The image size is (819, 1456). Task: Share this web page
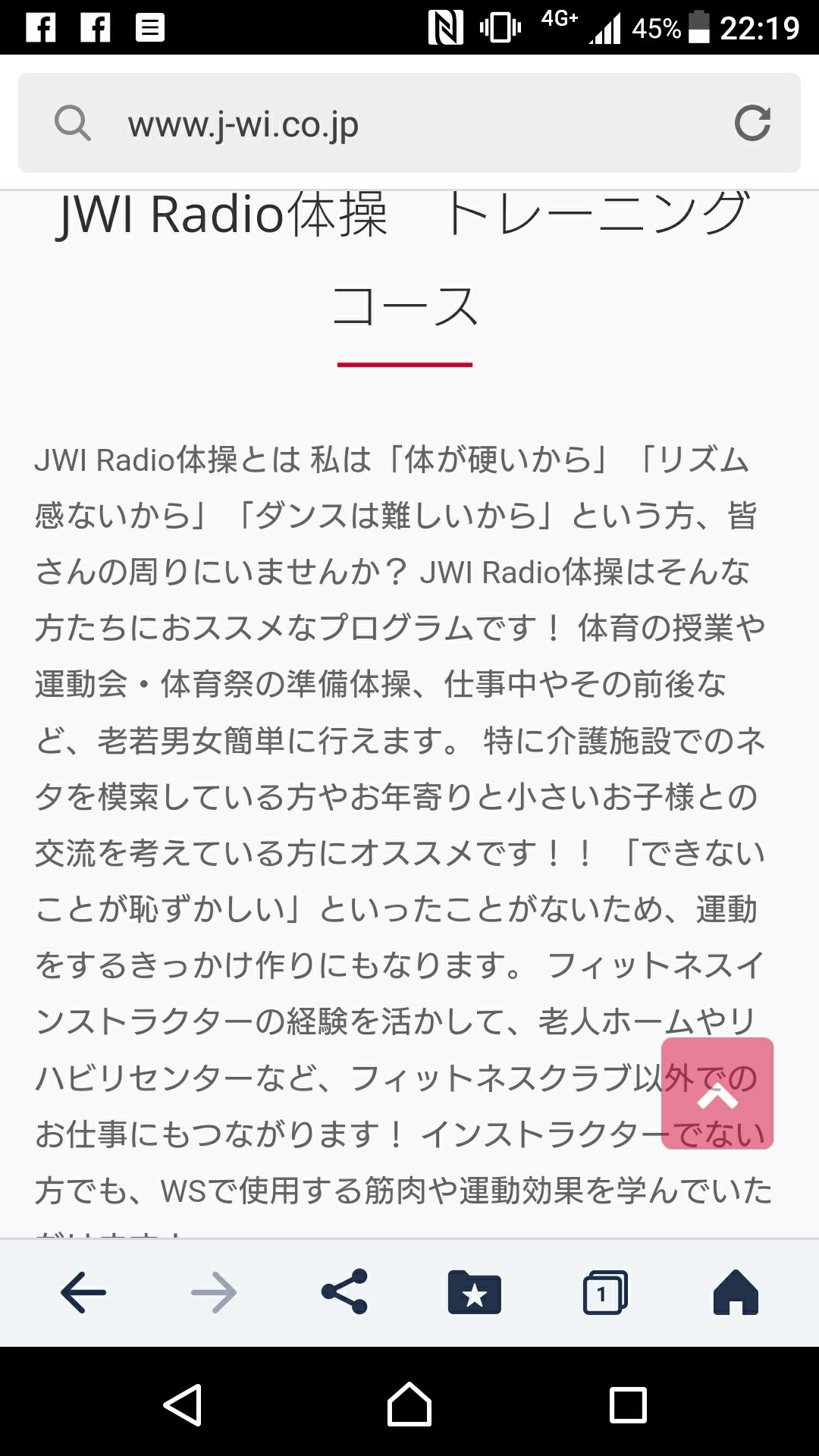click(344, 1292)
